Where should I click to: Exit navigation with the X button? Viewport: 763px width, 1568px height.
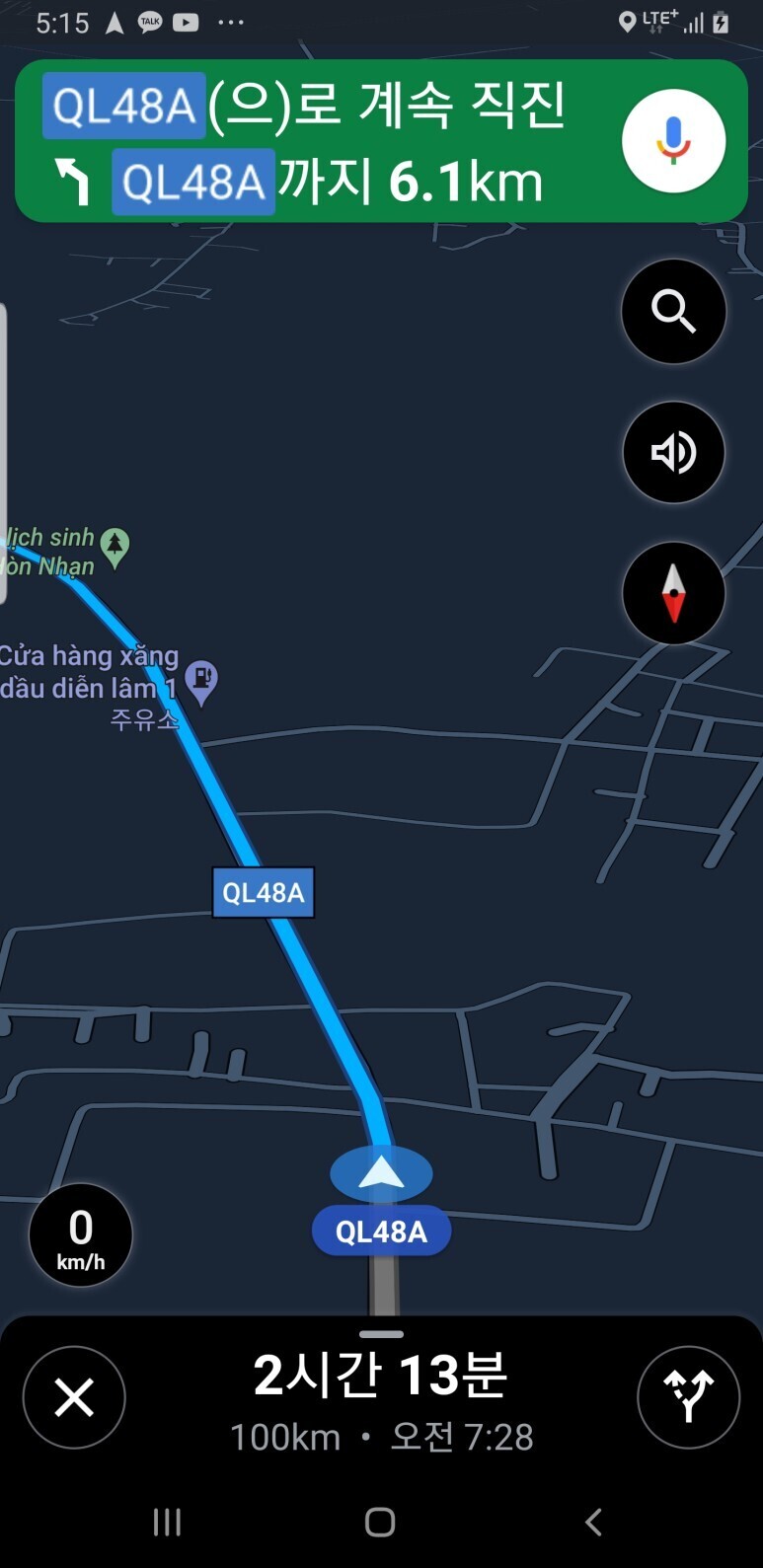74,1397
